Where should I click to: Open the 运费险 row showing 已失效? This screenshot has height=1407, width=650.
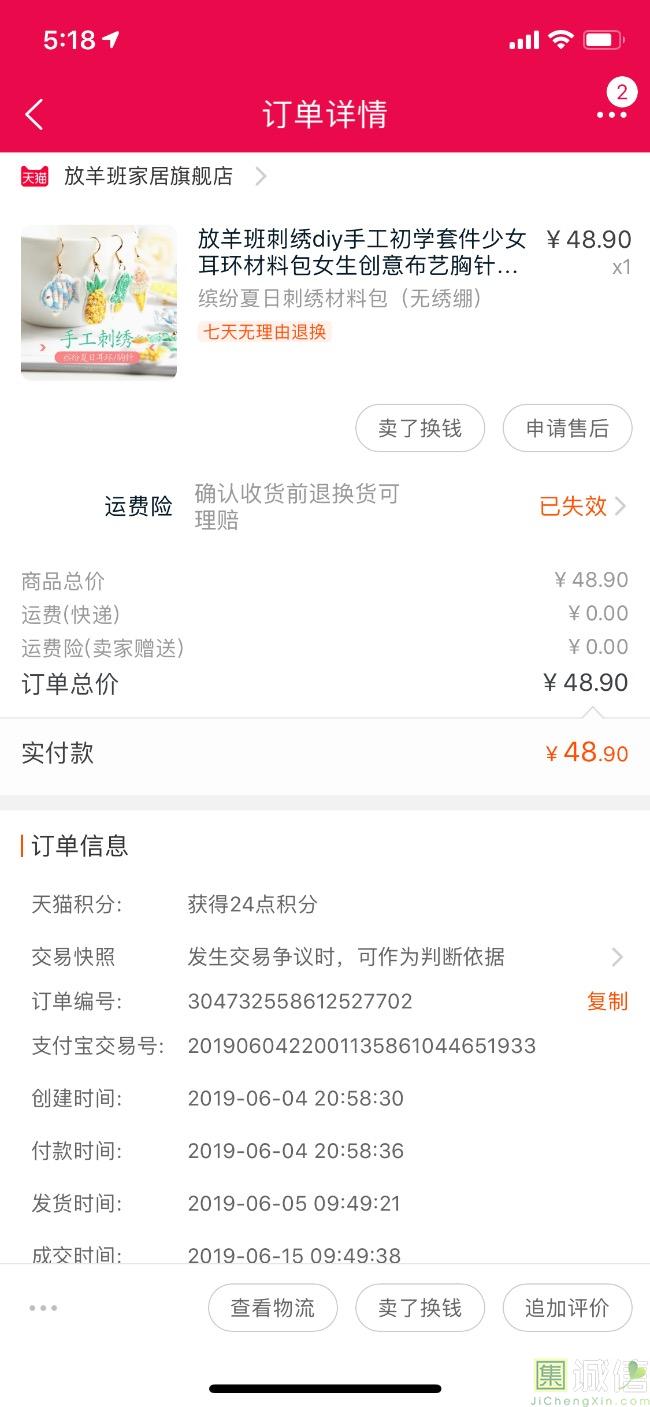pos(325,506)
